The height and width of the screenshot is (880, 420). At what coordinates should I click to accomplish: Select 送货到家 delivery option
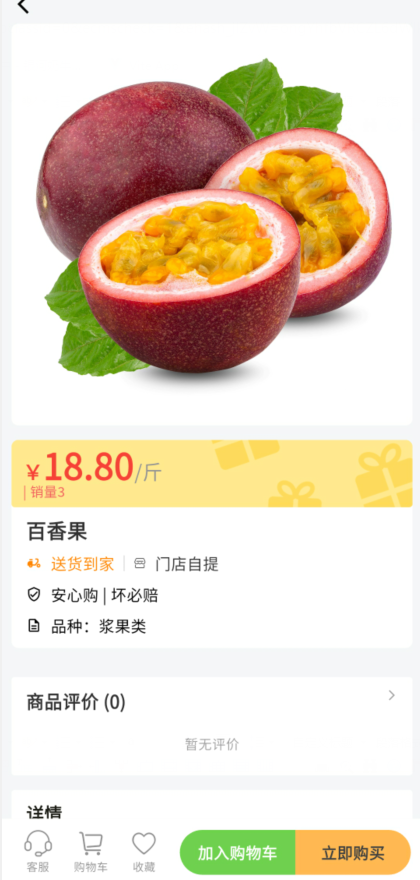[71, 563]
